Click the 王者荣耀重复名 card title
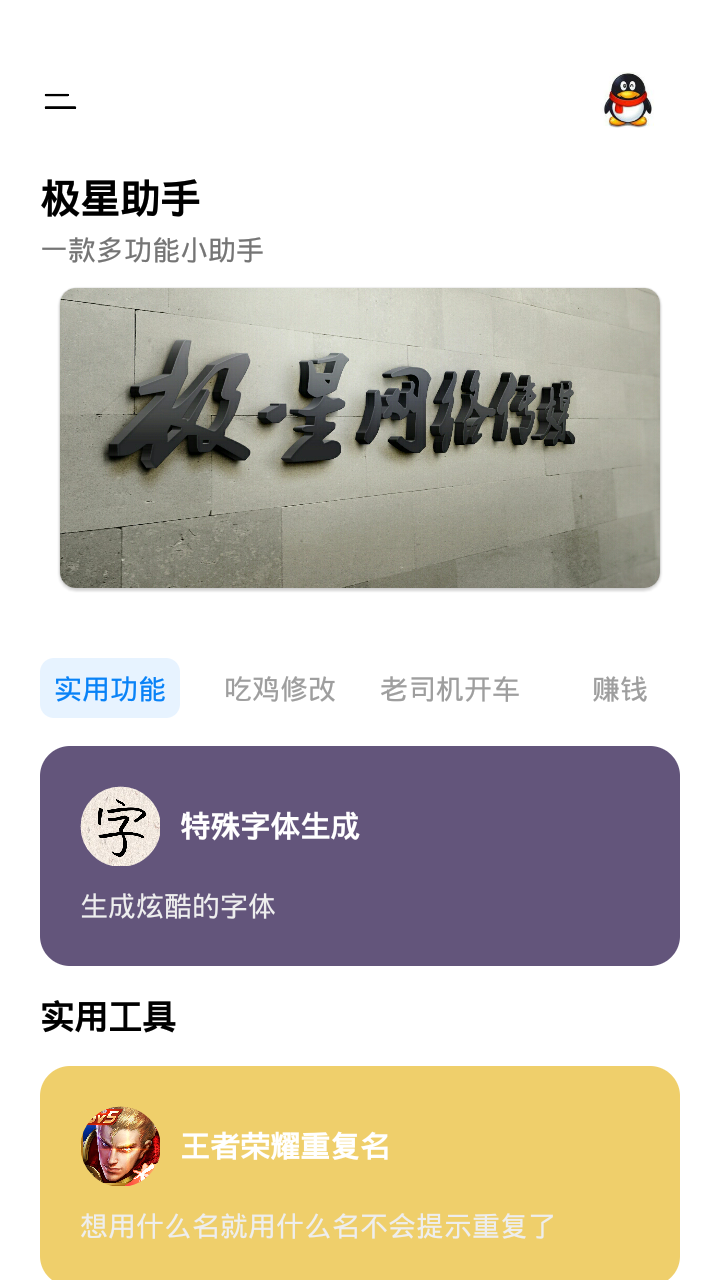720x1280 pixels. pyautogui.click(x=285, y=1148)
